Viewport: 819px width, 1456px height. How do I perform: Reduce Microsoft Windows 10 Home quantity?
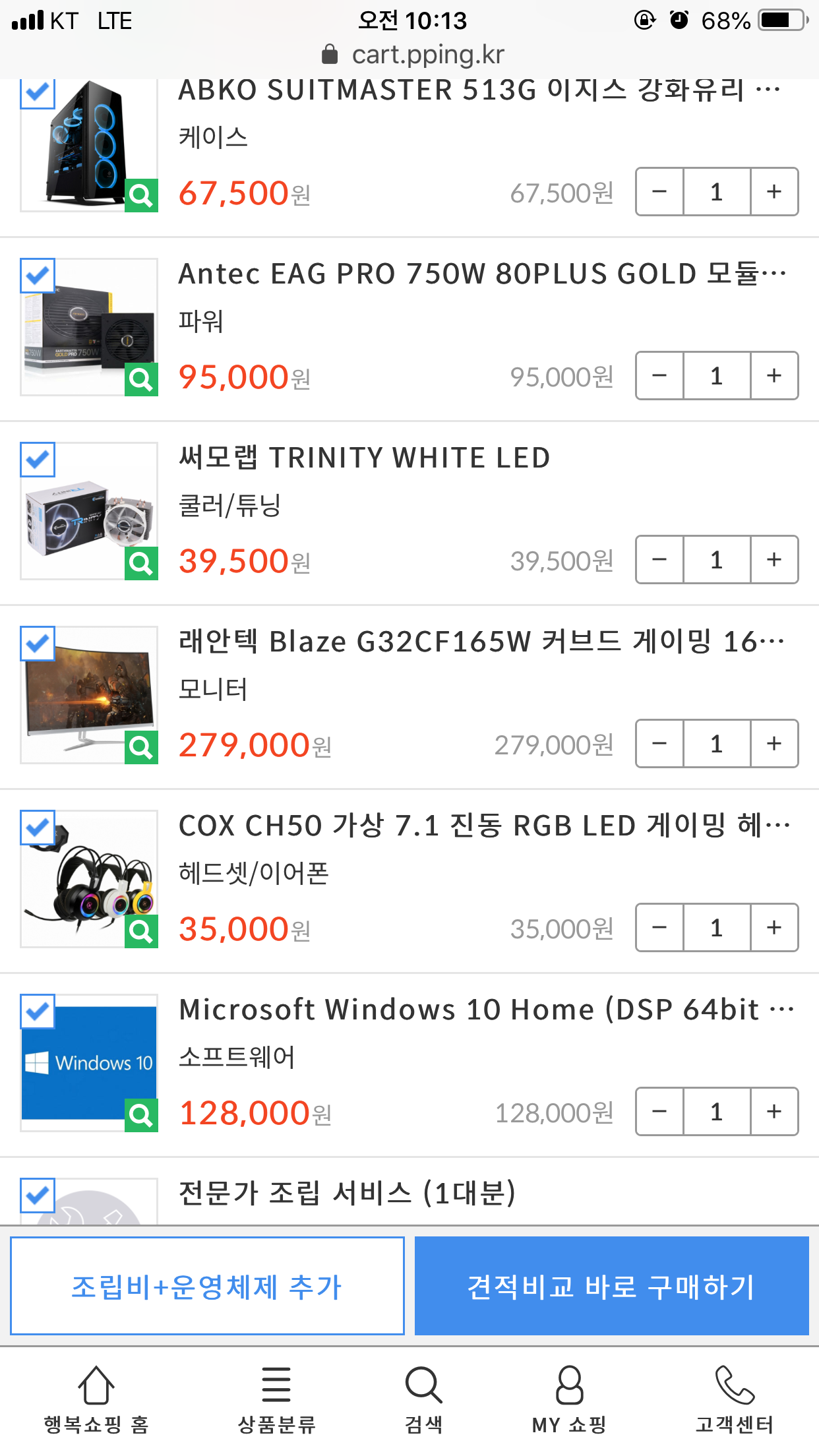[659, 1112]
